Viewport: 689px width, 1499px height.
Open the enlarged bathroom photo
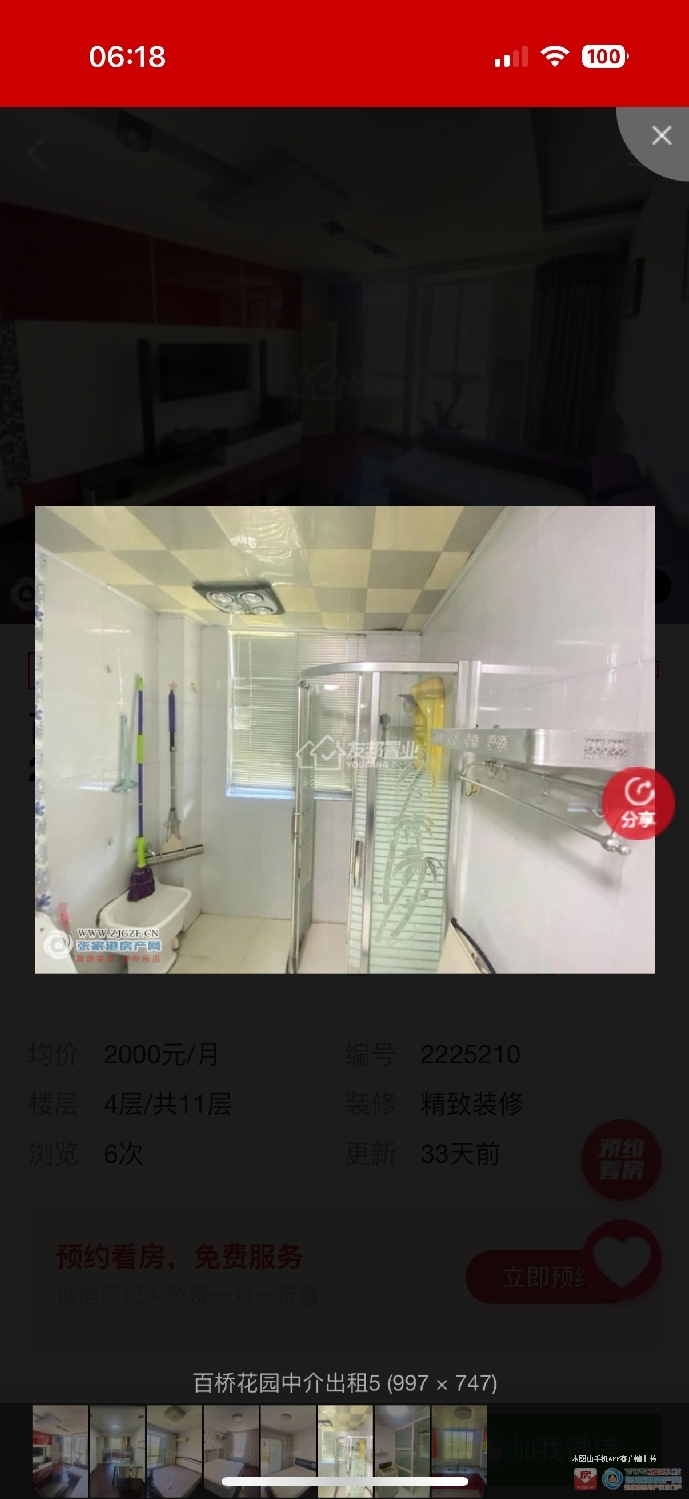tap(344, 739)
